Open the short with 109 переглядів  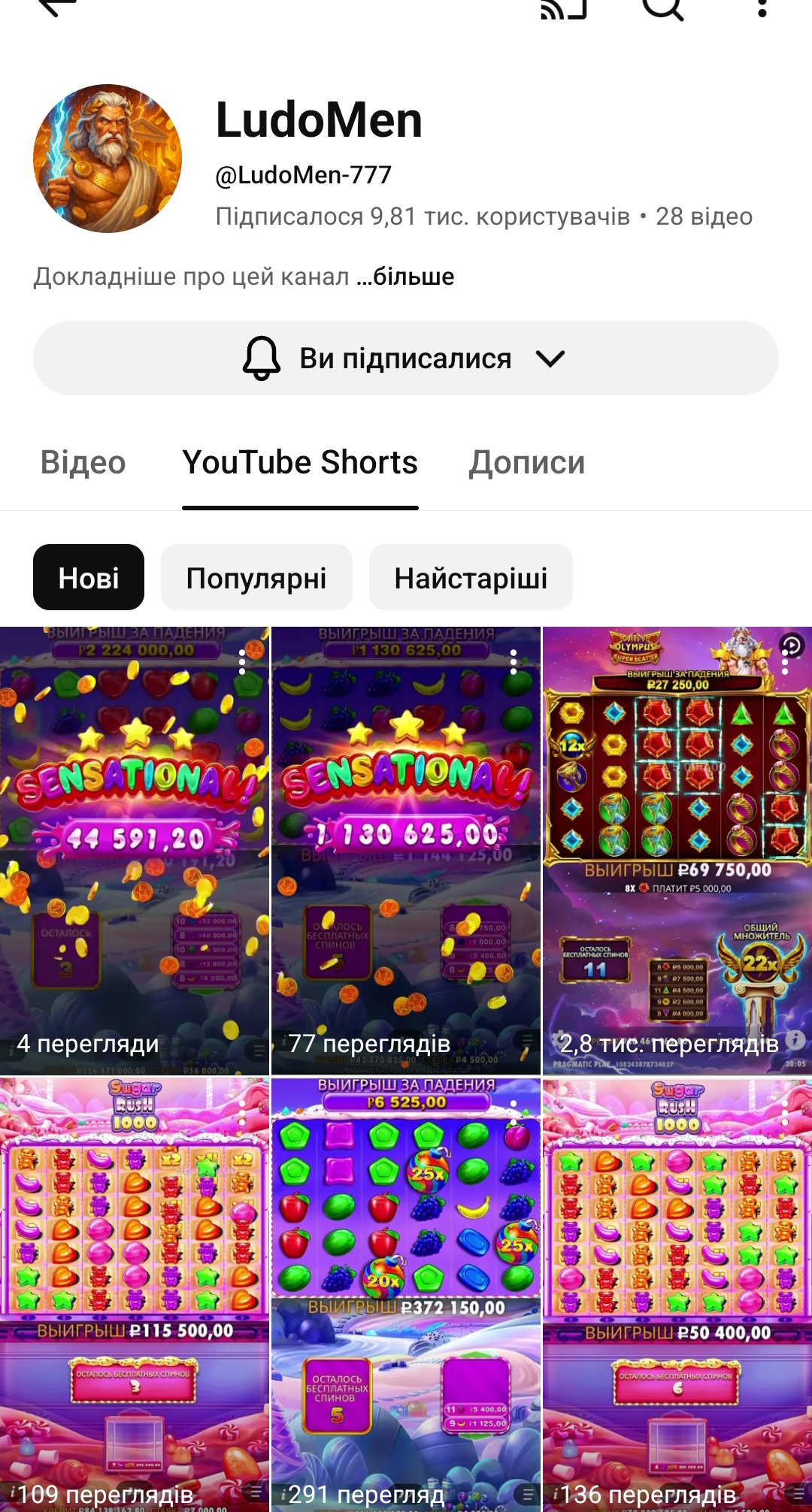coord(134,1293)
